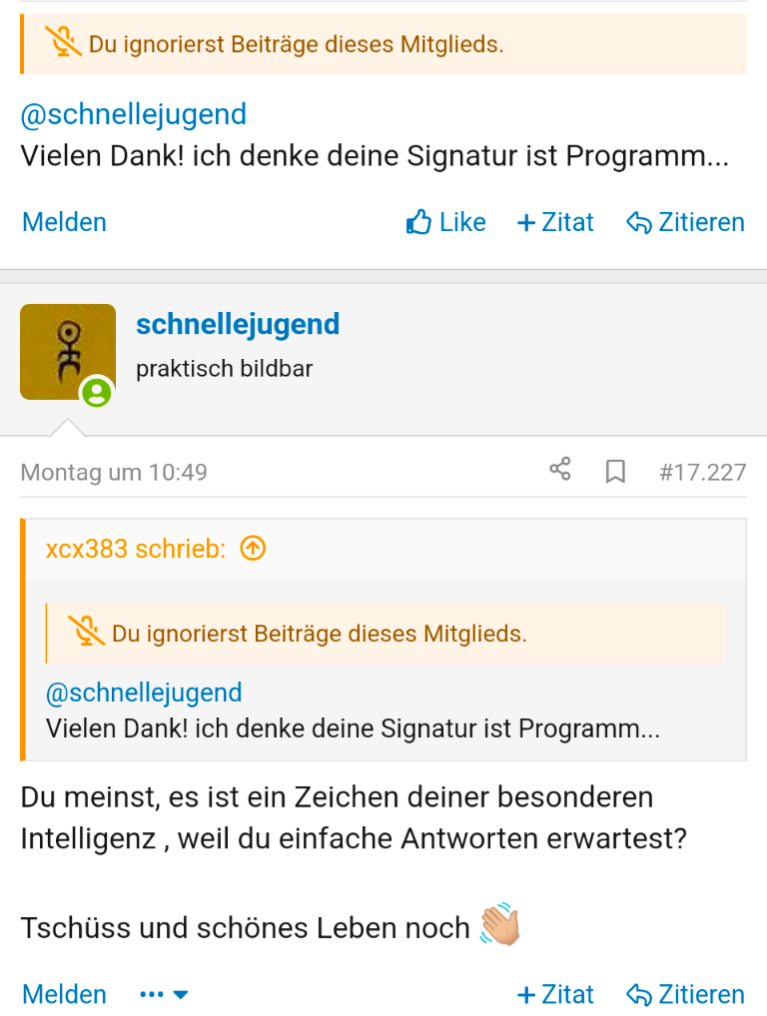This screenshot has height=1016, width=767.
Task: Expand the more options dropdown
Action: pos(164,994)
